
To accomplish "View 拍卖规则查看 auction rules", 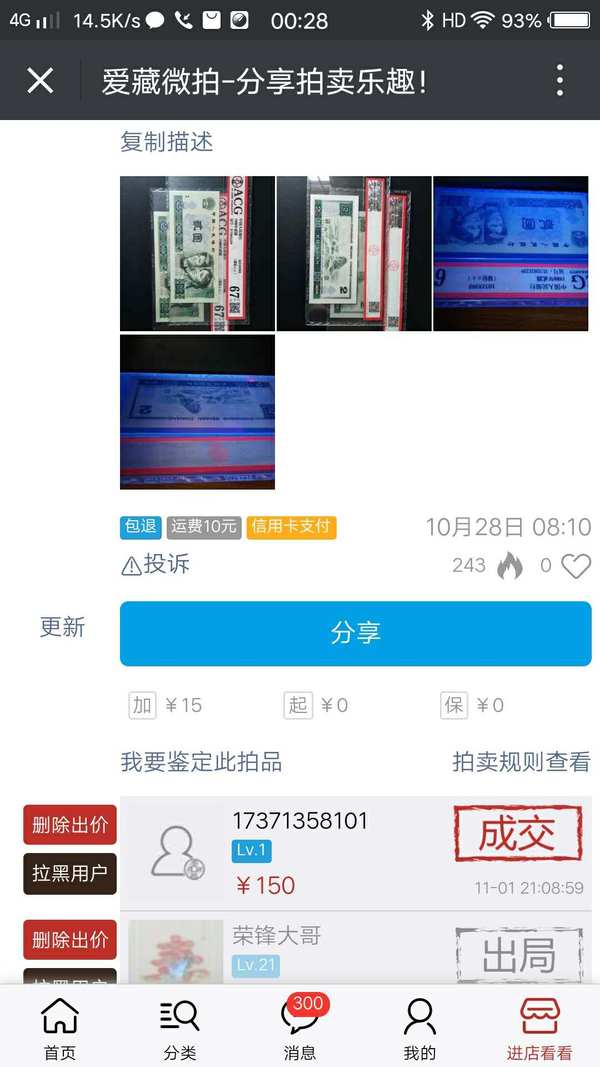I will click(521, 762).
